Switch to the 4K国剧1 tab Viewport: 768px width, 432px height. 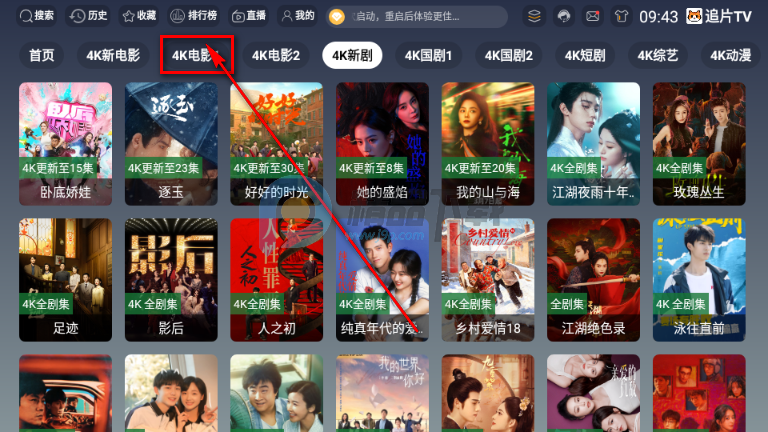(428, 55)
